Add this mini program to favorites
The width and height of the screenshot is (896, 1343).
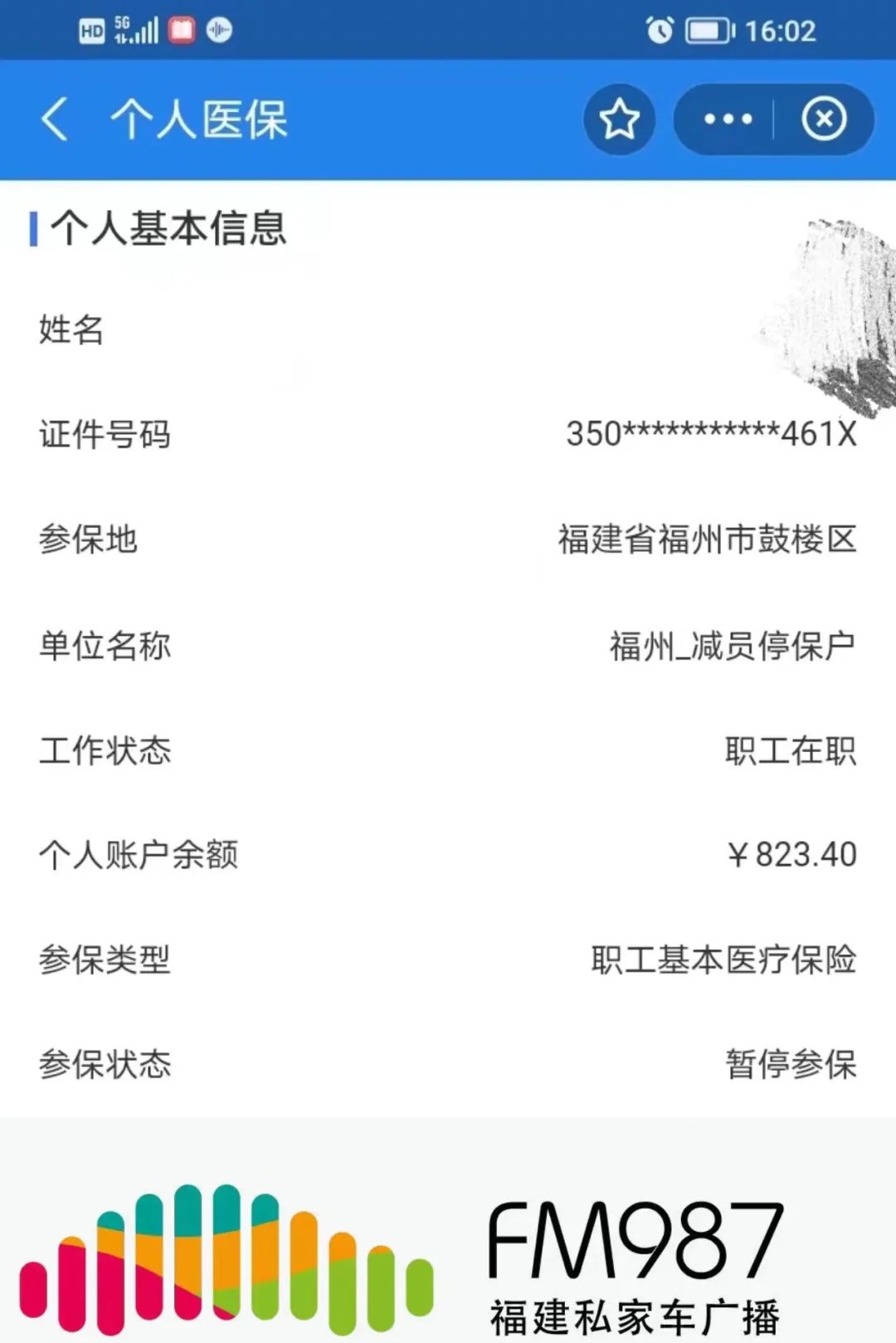pyautogui.click(x=619, y=120)
